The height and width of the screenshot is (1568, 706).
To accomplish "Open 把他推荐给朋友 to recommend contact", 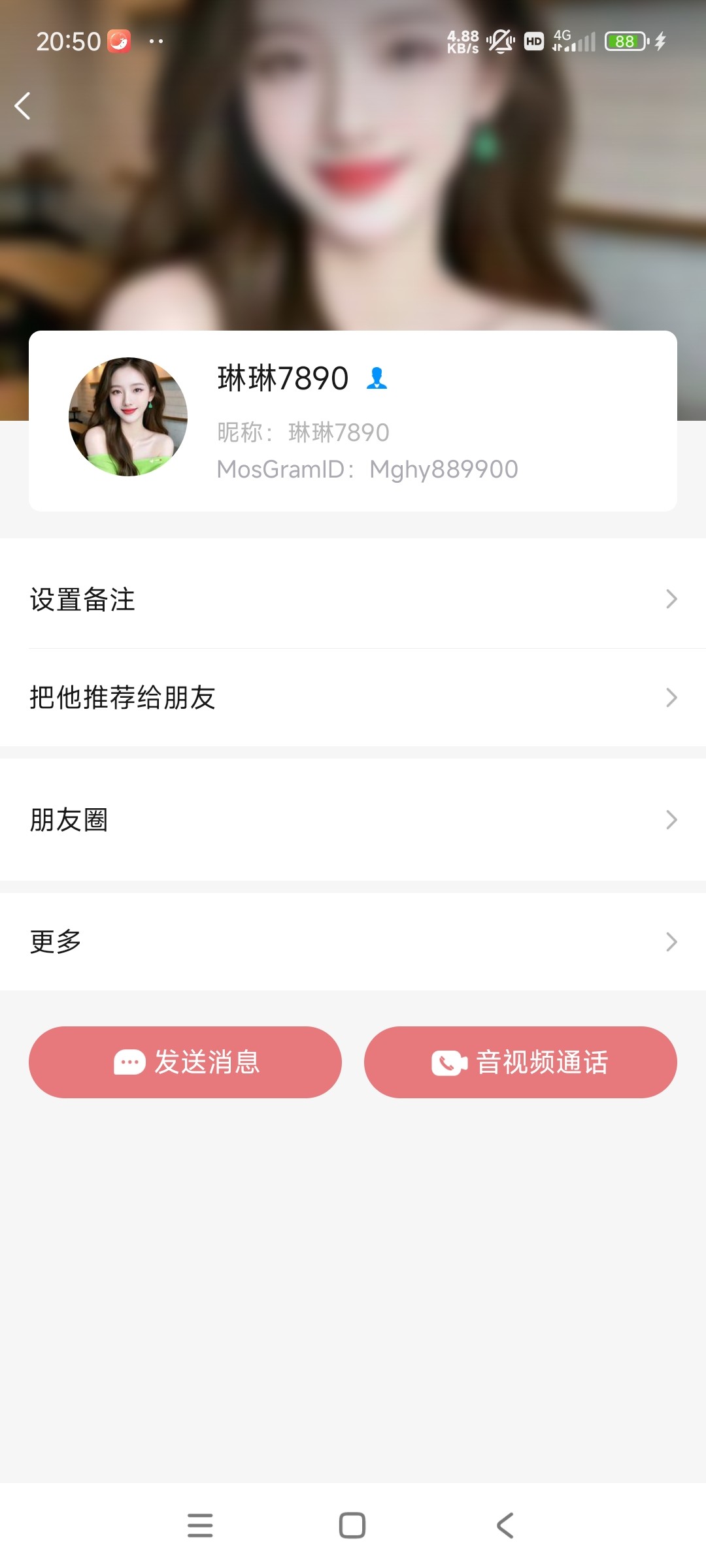I will coord(353,697).
